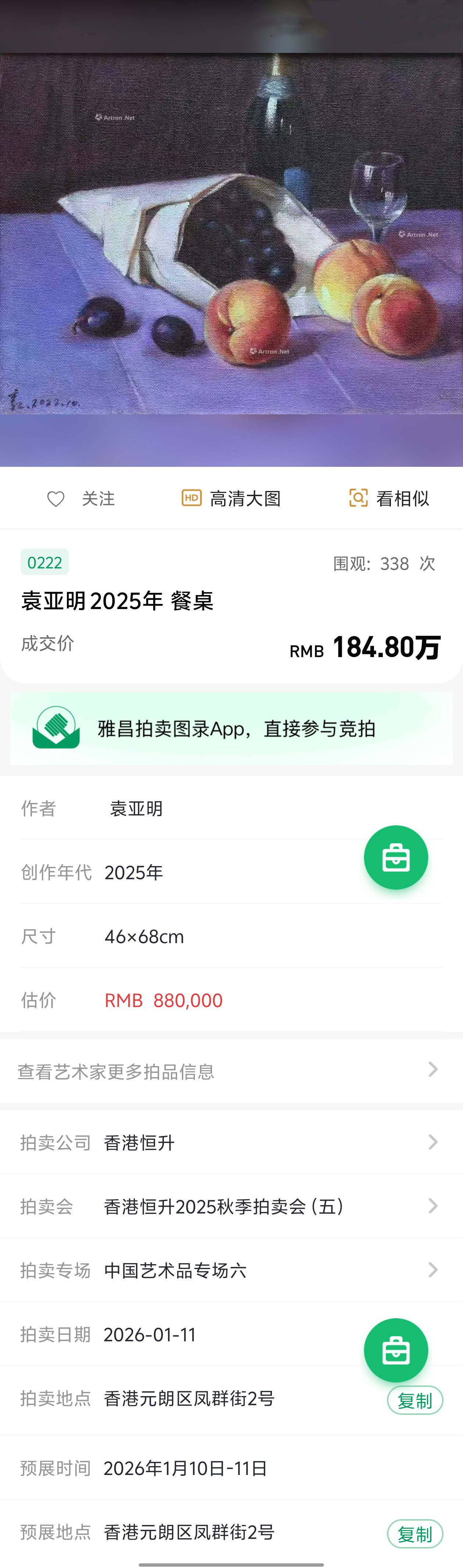Tap the 雅昌拍卖图录App bidding banner
Viewport: 463px width, 1568px height.
point(232,728)
